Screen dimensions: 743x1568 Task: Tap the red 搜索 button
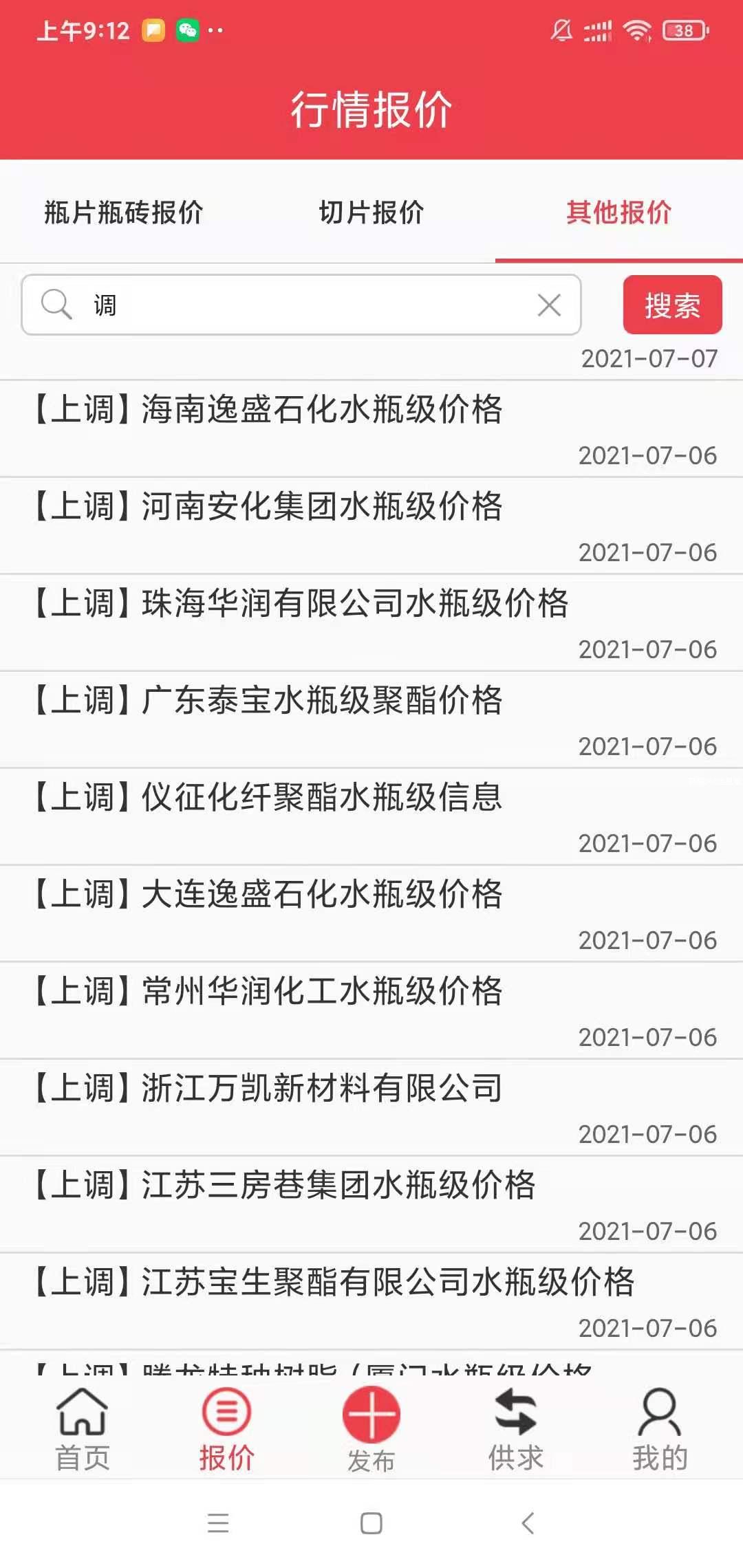[x=672, y=305]
